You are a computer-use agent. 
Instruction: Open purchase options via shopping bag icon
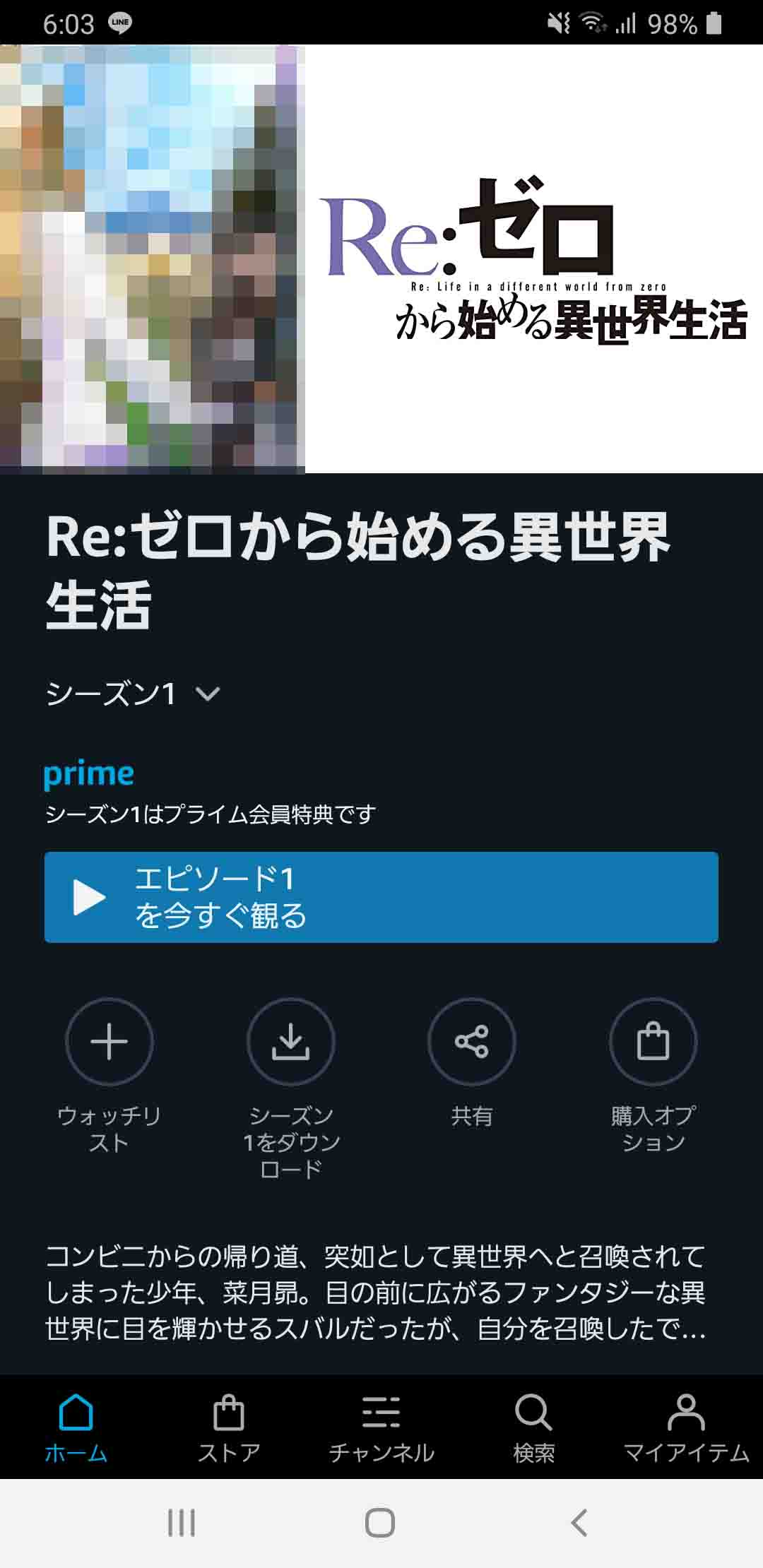click(x=653, y=1041)
